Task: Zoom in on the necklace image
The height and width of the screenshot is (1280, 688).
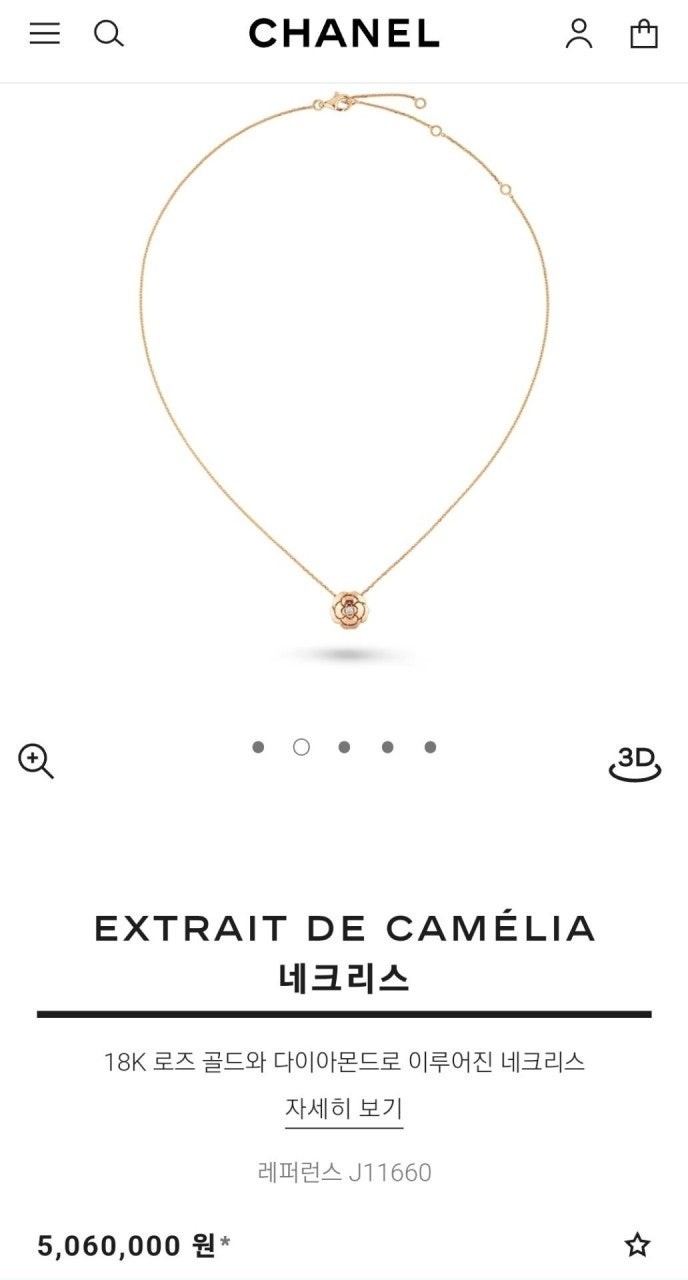Action: (x=35, y=761)
